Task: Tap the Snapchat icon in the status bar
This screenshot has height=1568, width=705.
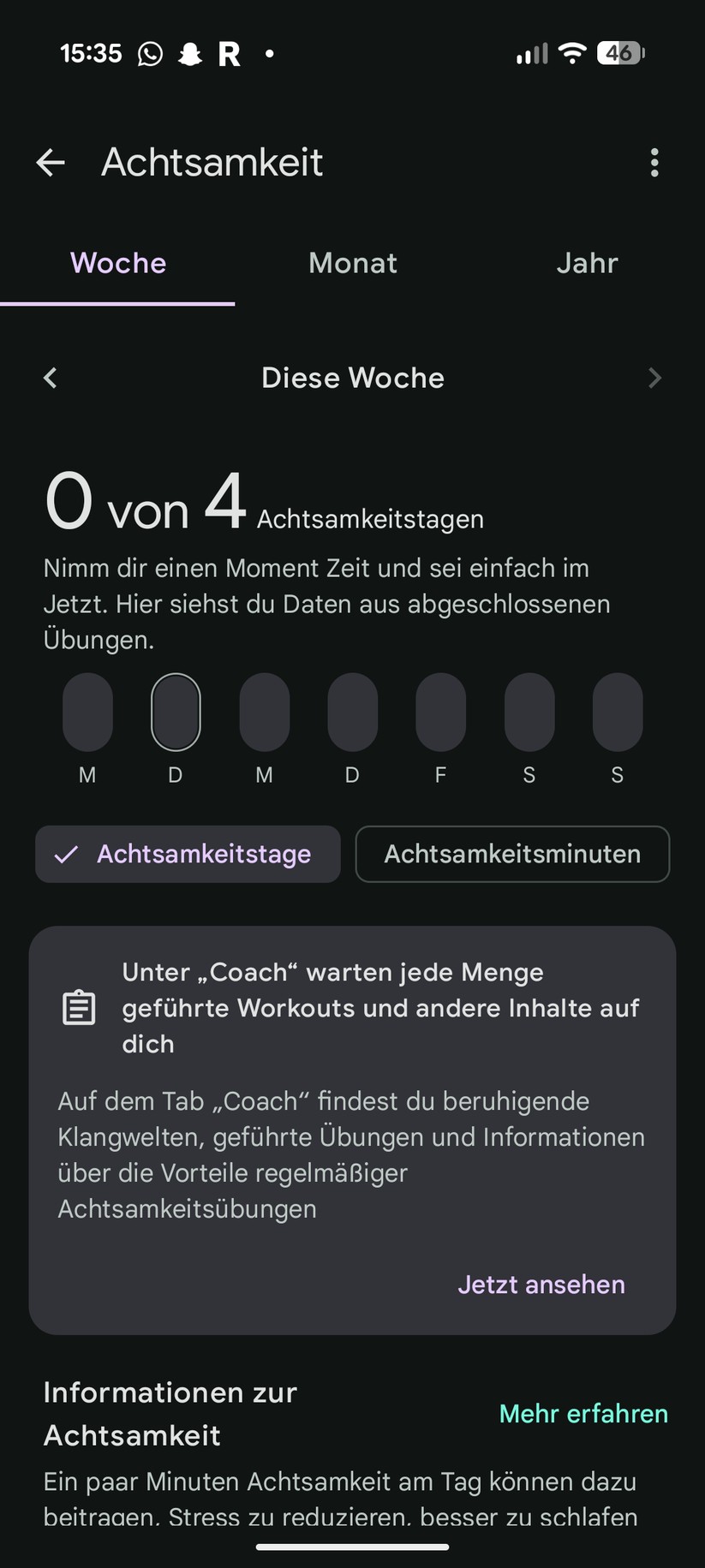Action: (191, 53)
